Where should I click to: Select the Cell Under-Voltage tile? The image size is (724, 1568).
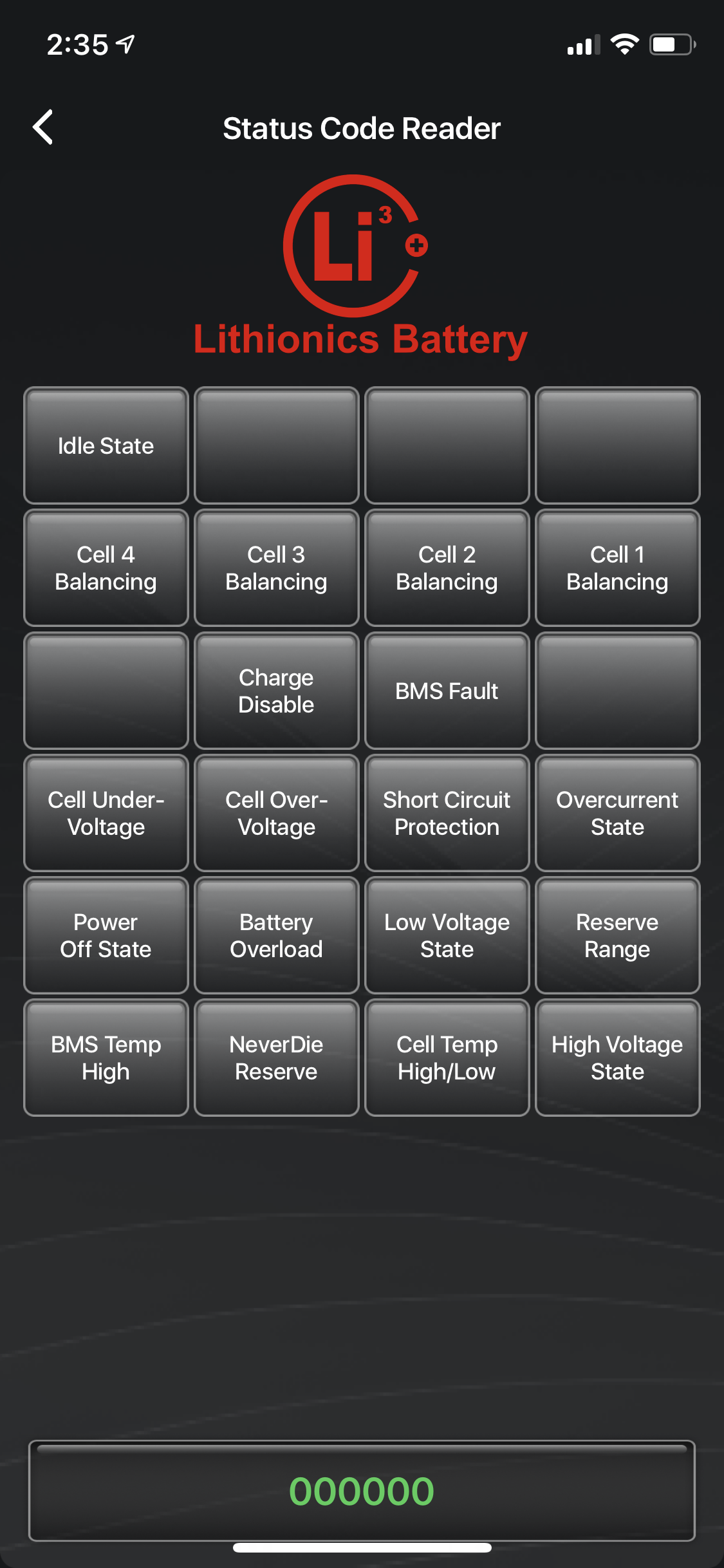point(106,813)
